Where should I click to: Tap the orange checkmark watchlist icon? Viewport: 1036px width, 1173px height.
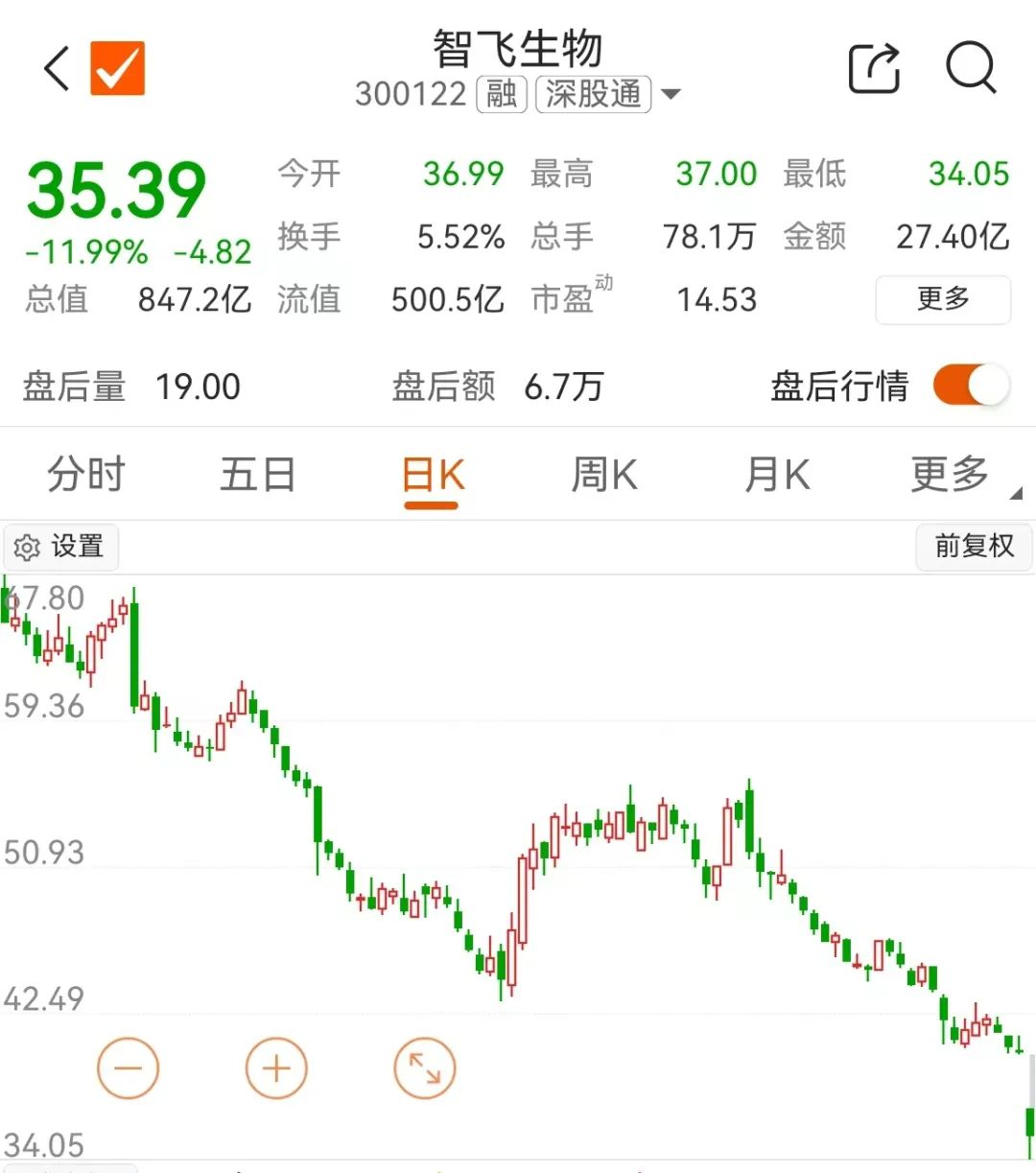tap(117, 69)
